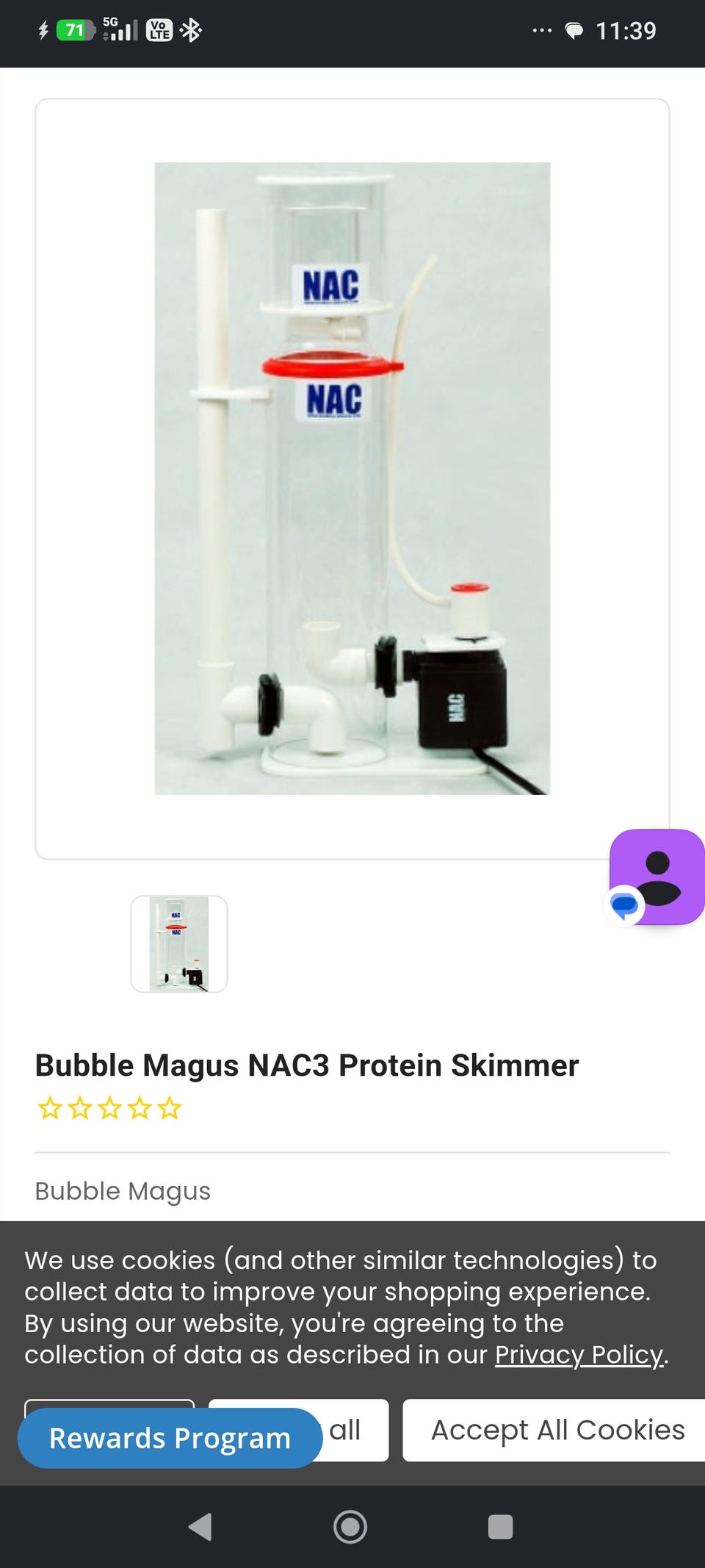Viewport: 705px width, 1568px height.
Task: Select the small product thumbnail image
Action: point(179,944)
